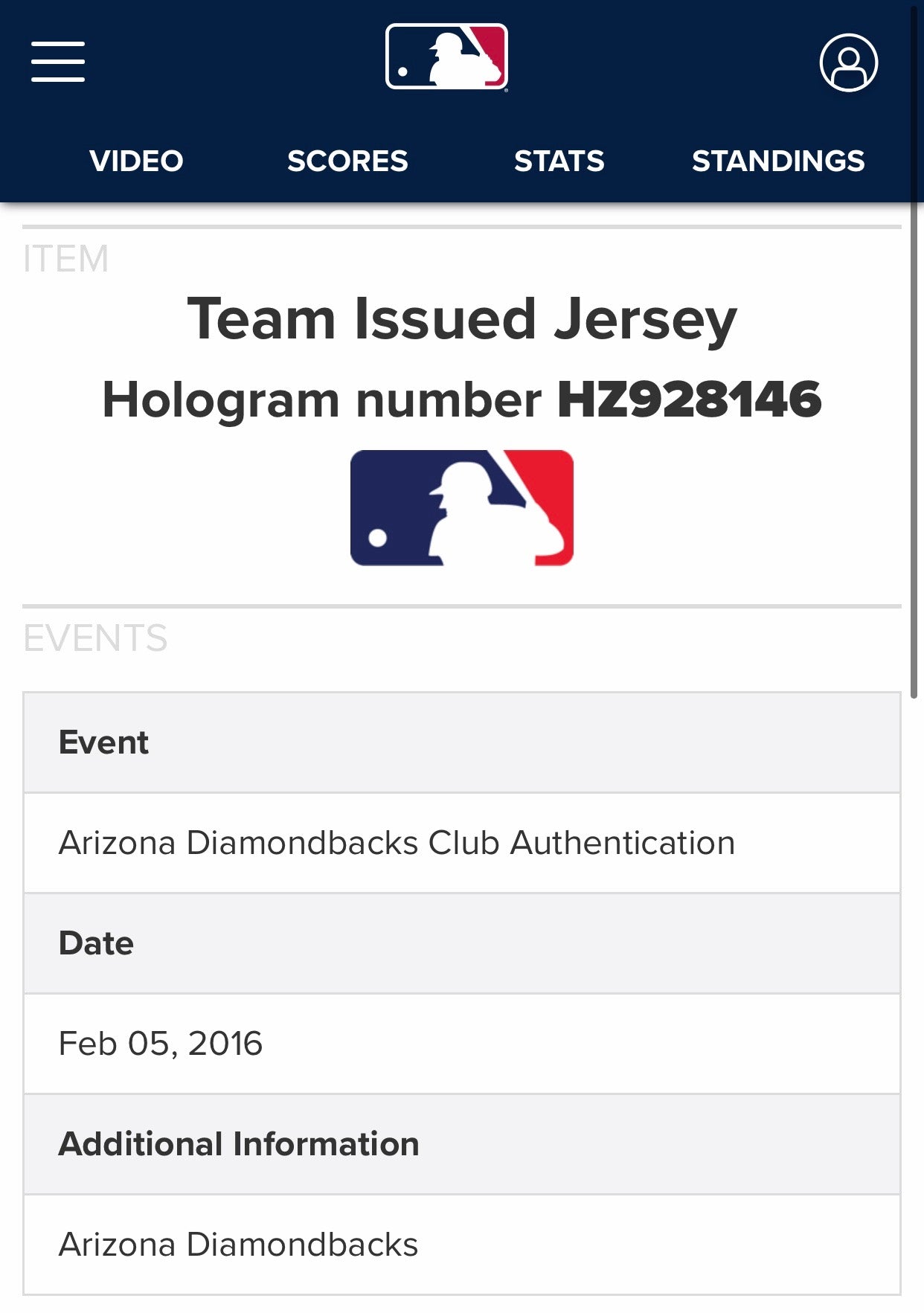The height and width of the screenshot is (1313, 924).
Task: Open the account profile icon
Action: pos(848,62)
